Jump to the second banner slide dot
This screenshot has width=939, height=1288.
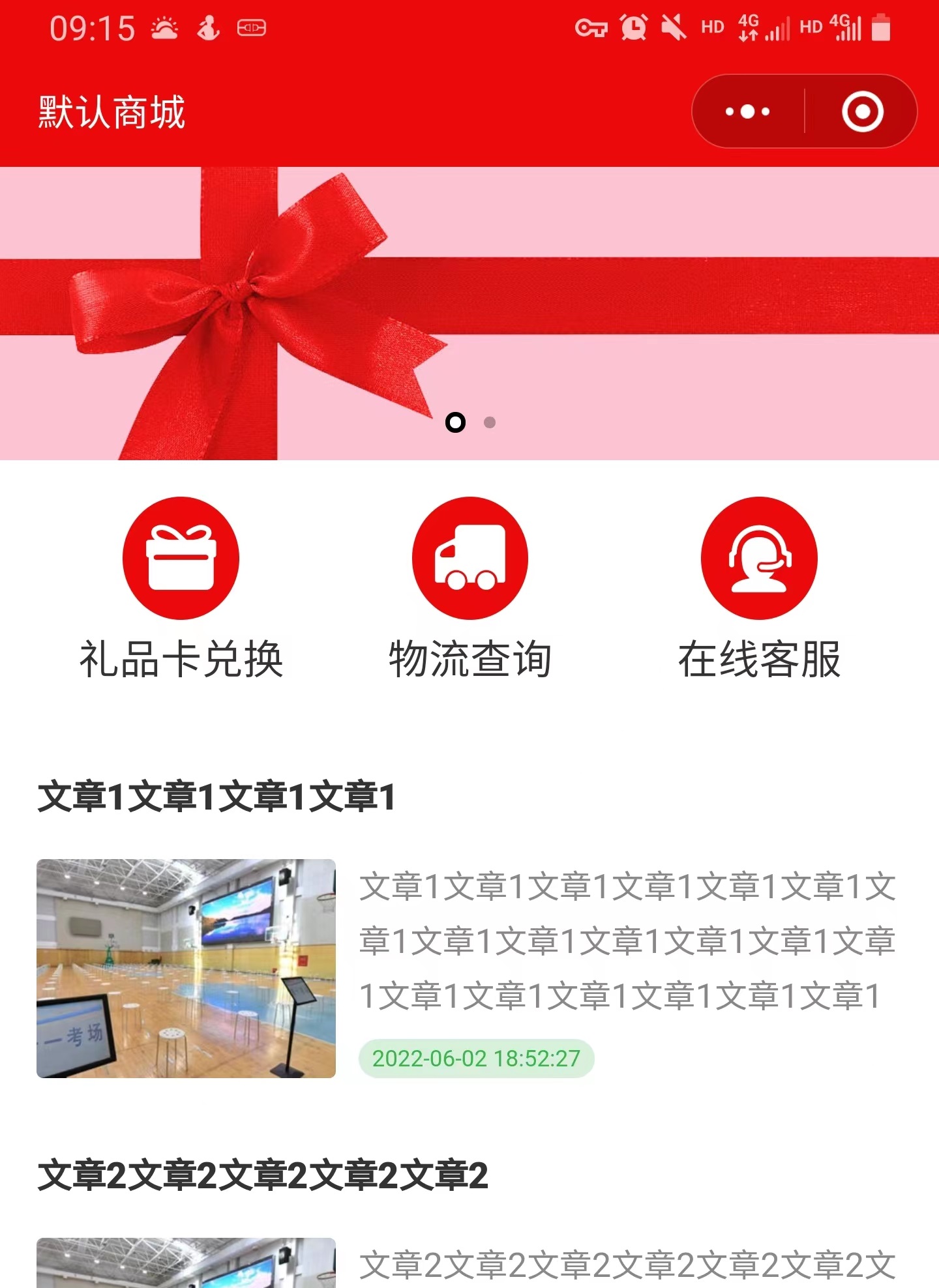490,423
